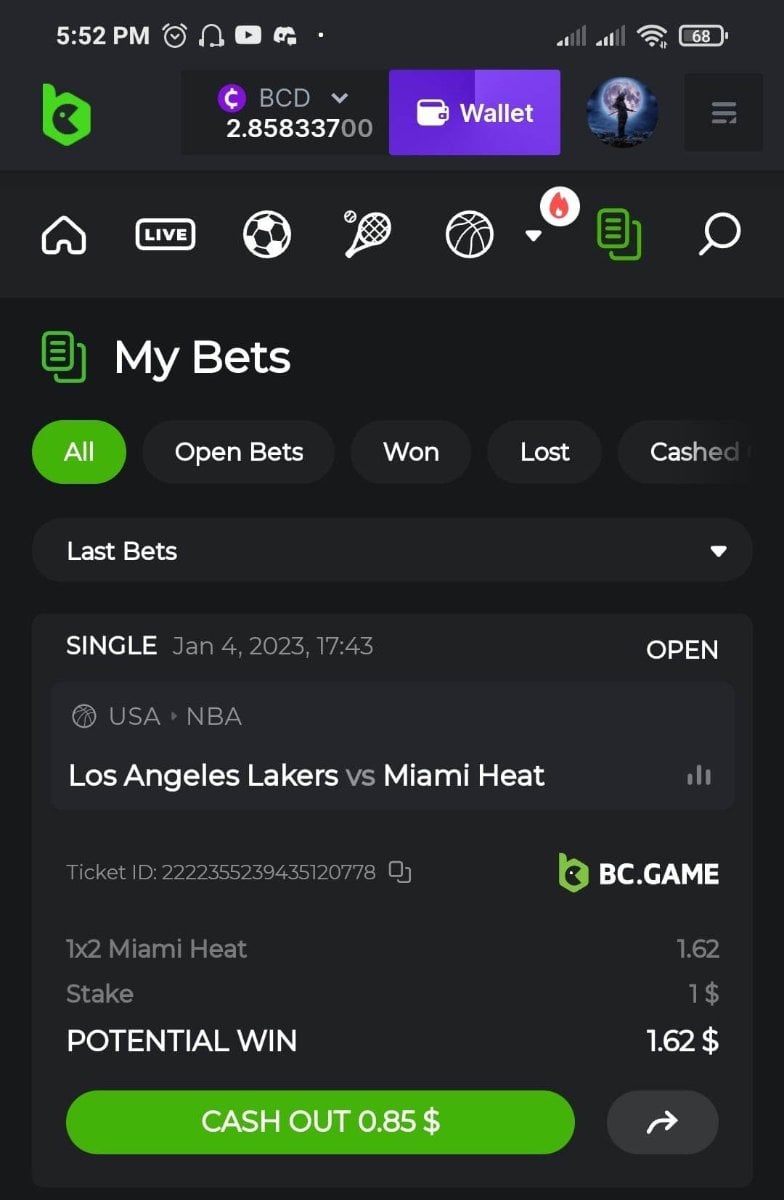Open the profile avatar

point(622,112)
